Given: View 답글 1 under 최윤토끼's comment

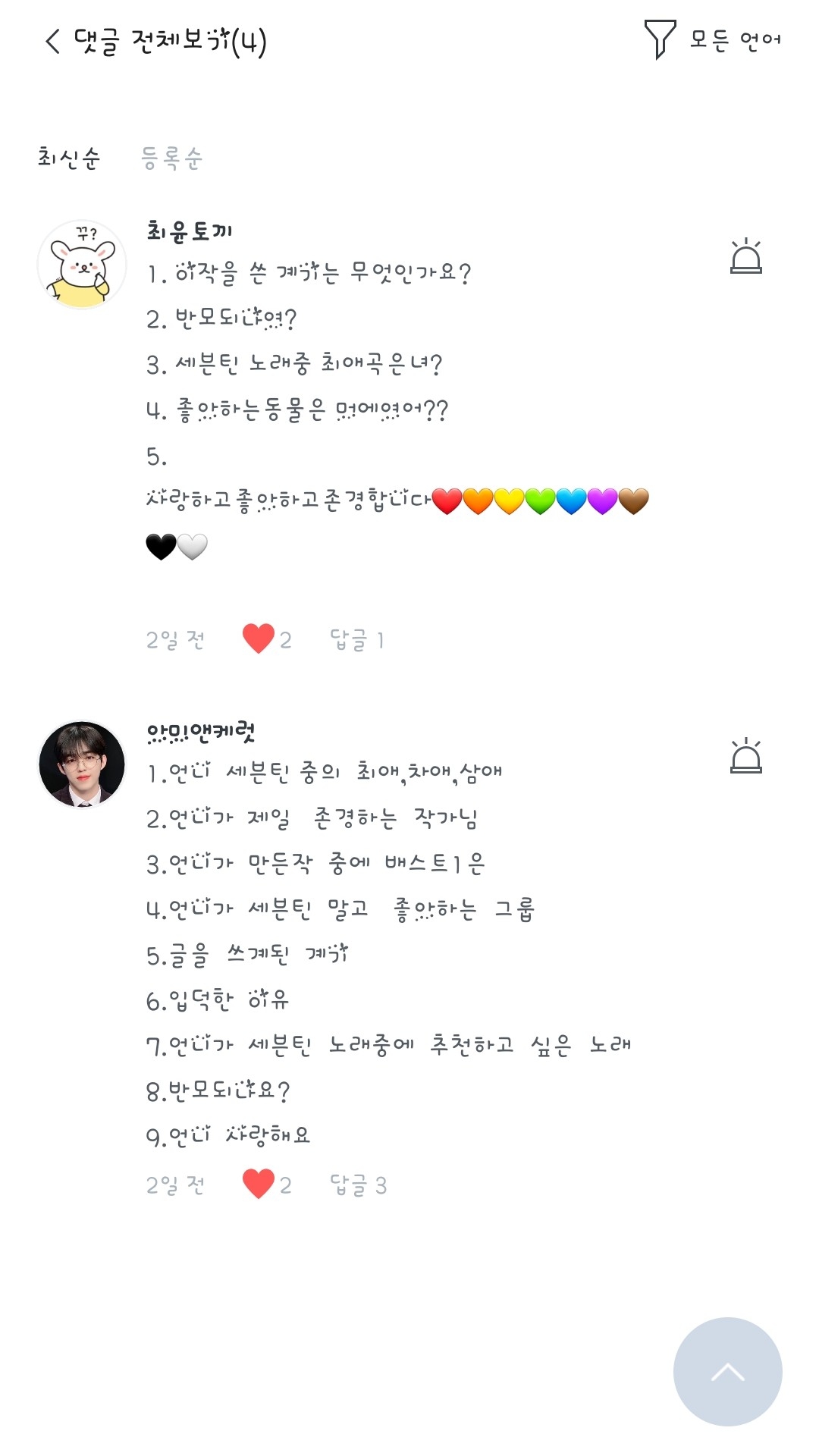Looking at the screenshot, I should pos(357,640).
